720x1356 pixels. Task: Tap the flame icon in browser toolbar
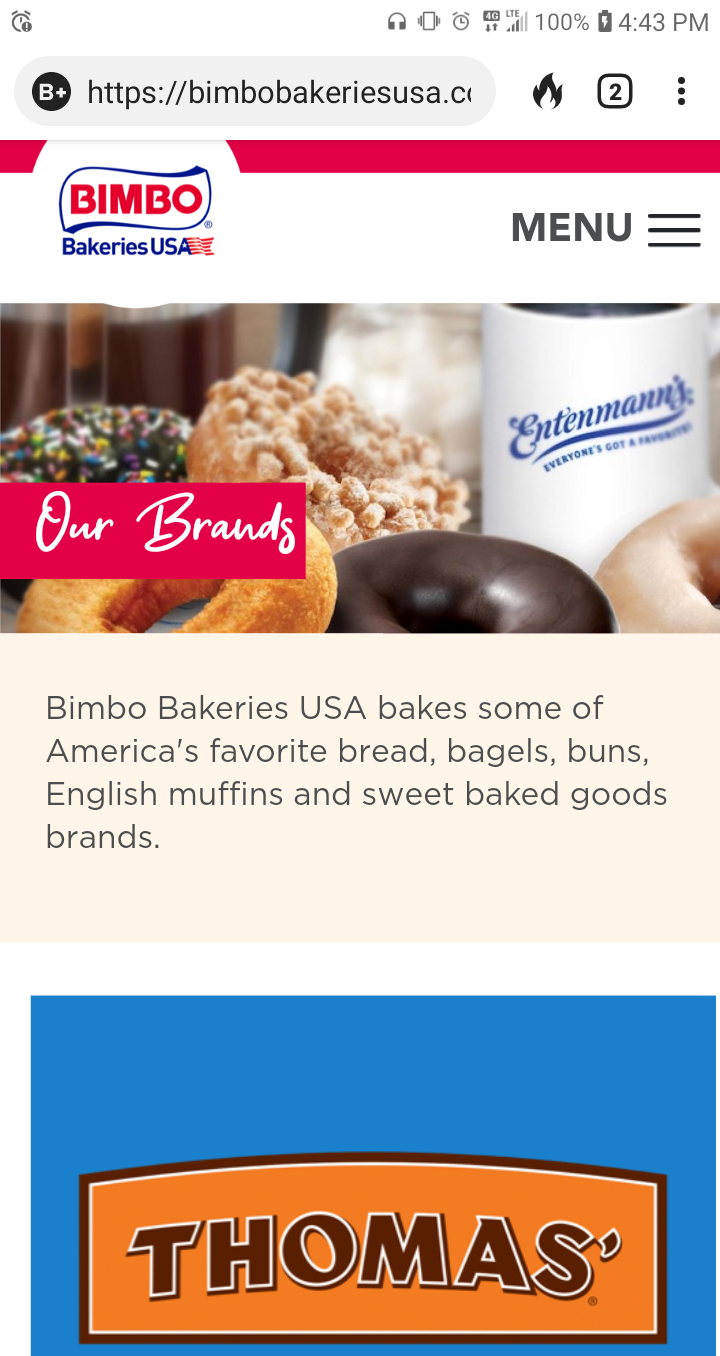(547, 92)
